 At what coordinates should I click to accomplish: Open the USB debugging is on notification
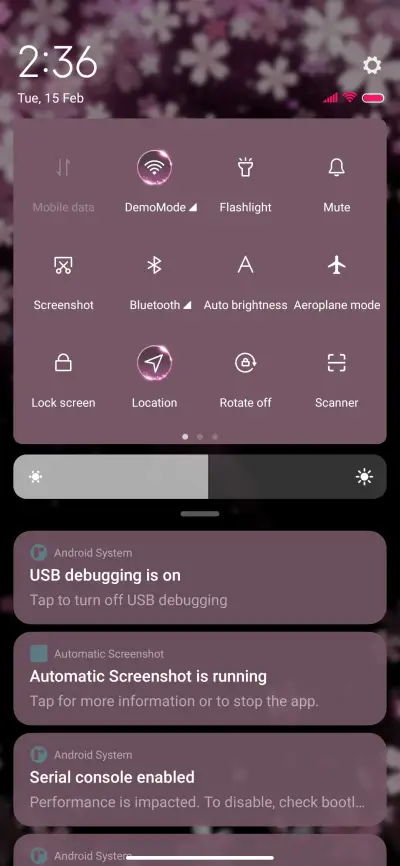200,578
